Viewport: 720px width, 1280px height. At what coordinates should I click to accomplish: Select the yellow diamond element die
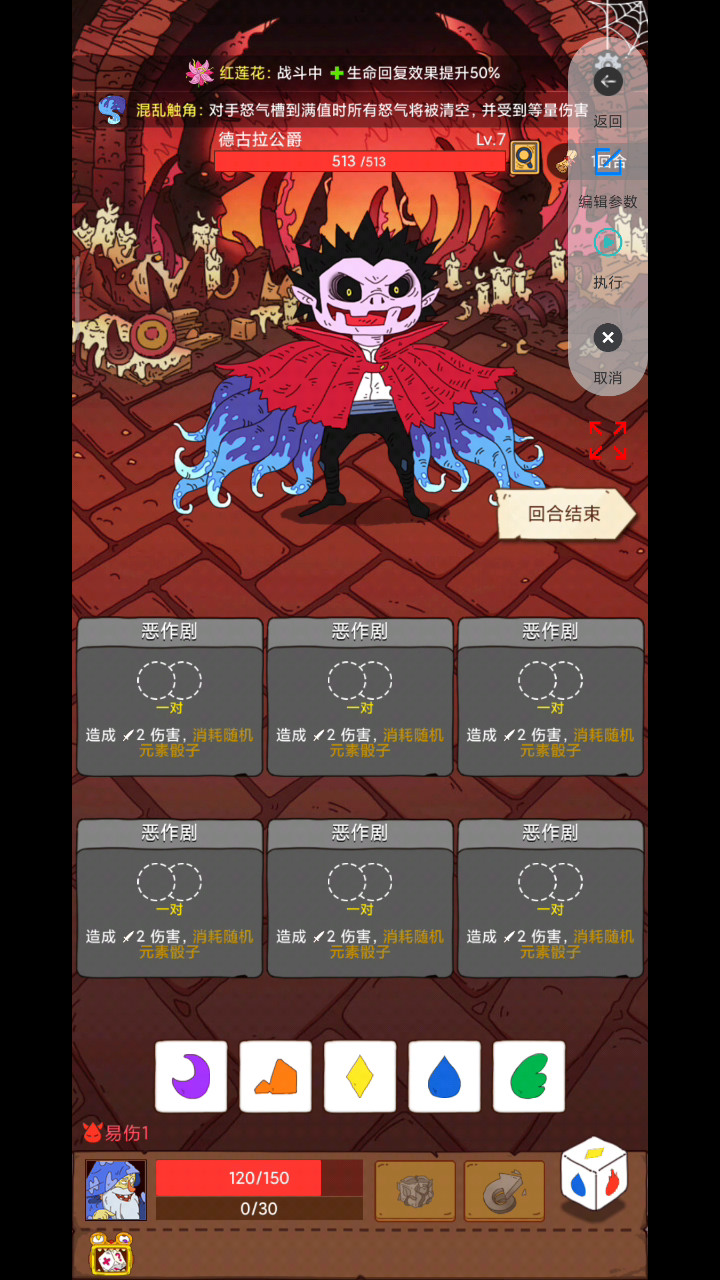click(x=360, y=1077)
